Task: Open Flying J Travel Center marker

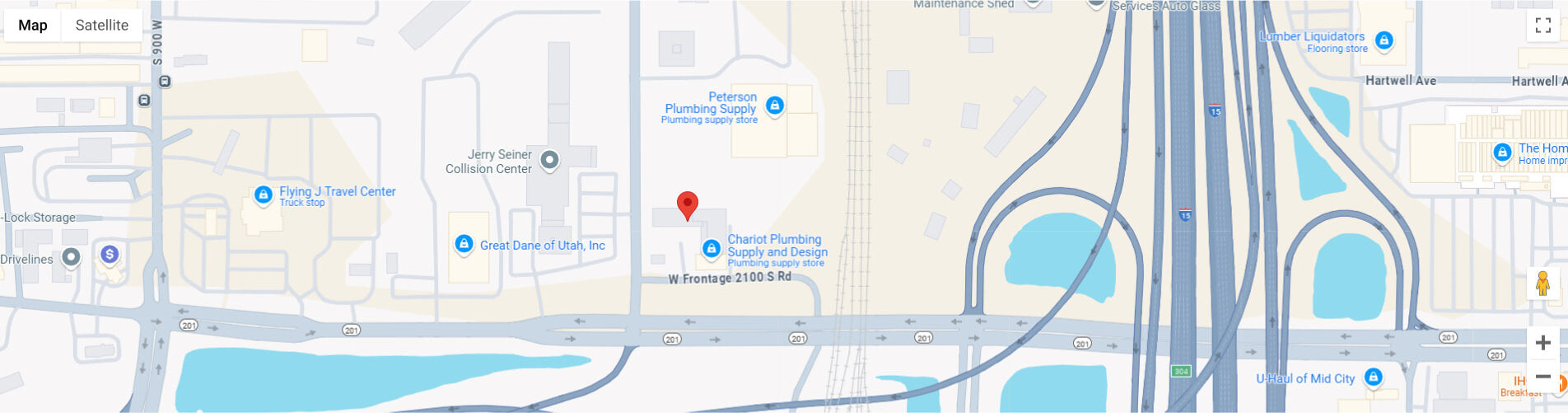Action: tap(264, 195)
